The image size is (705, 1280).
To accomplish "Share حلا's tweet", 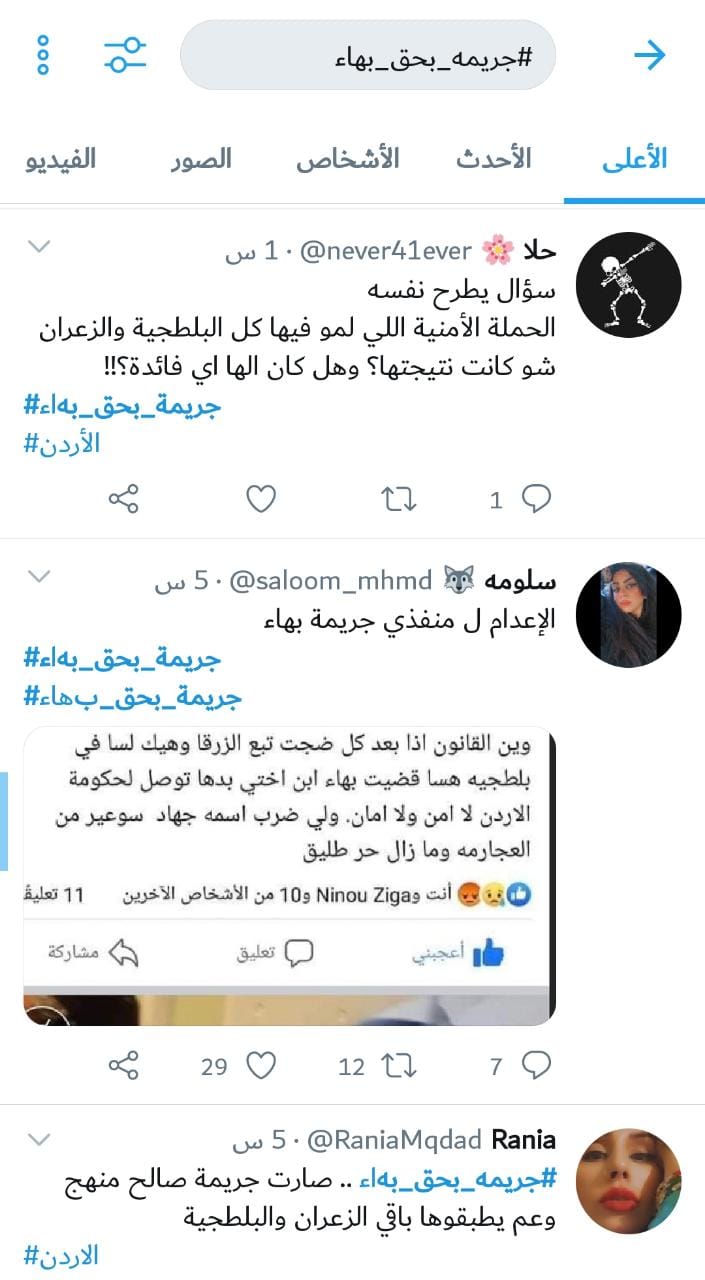I will pos(123,499).
